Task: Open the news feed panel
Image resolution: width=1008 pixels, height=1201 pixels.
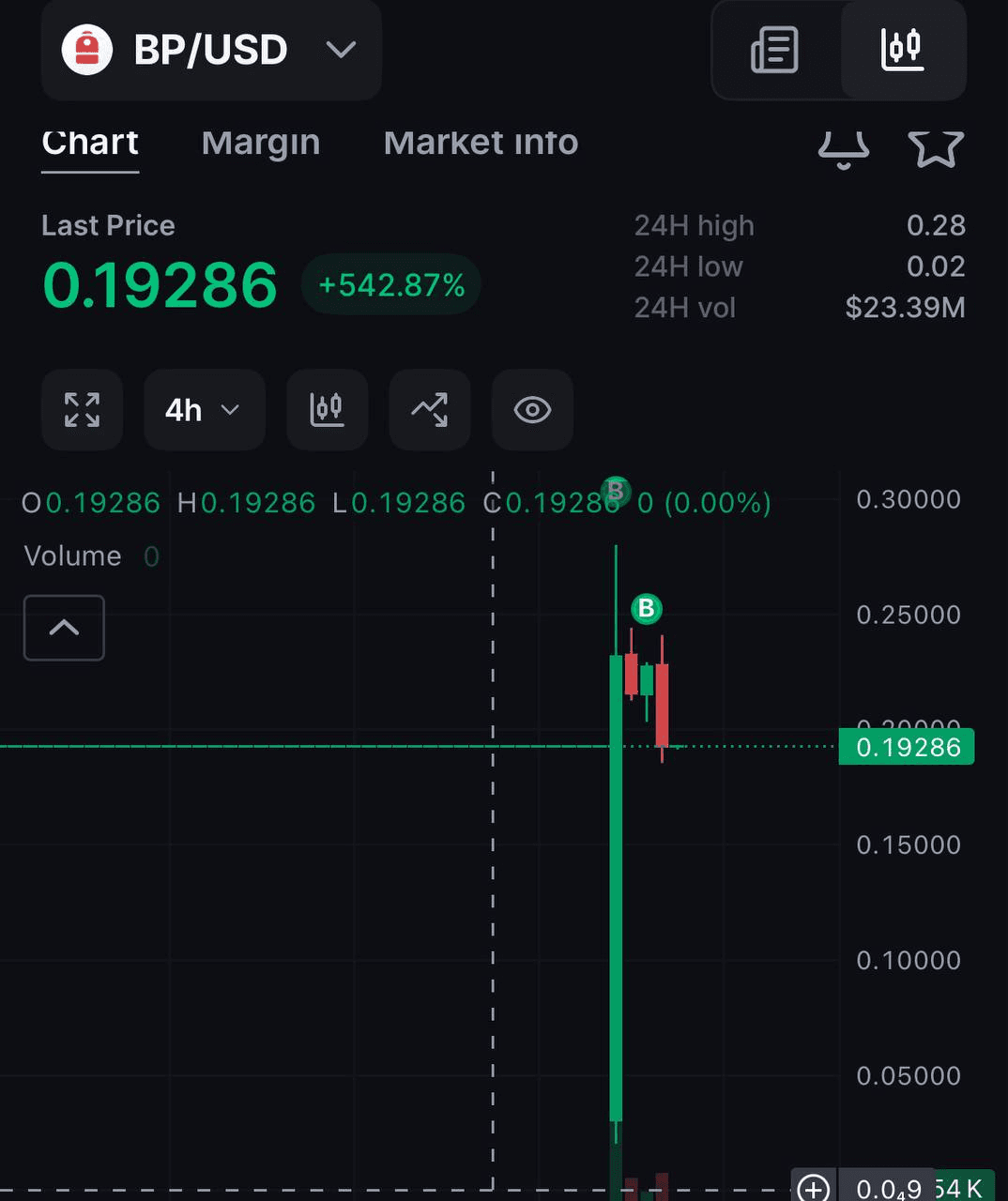Action: pos(773,51)
